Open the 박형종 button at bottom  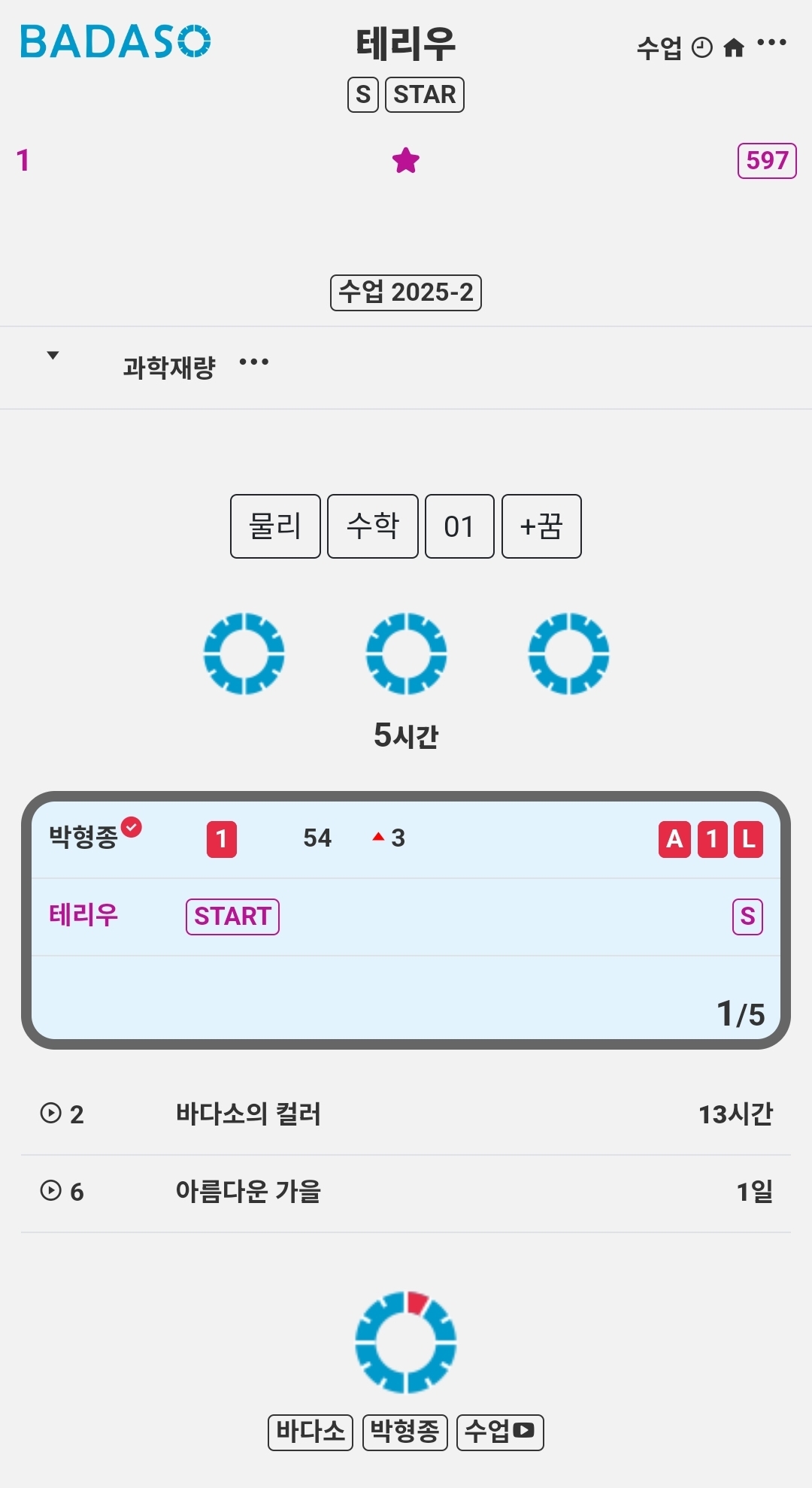404,1432
